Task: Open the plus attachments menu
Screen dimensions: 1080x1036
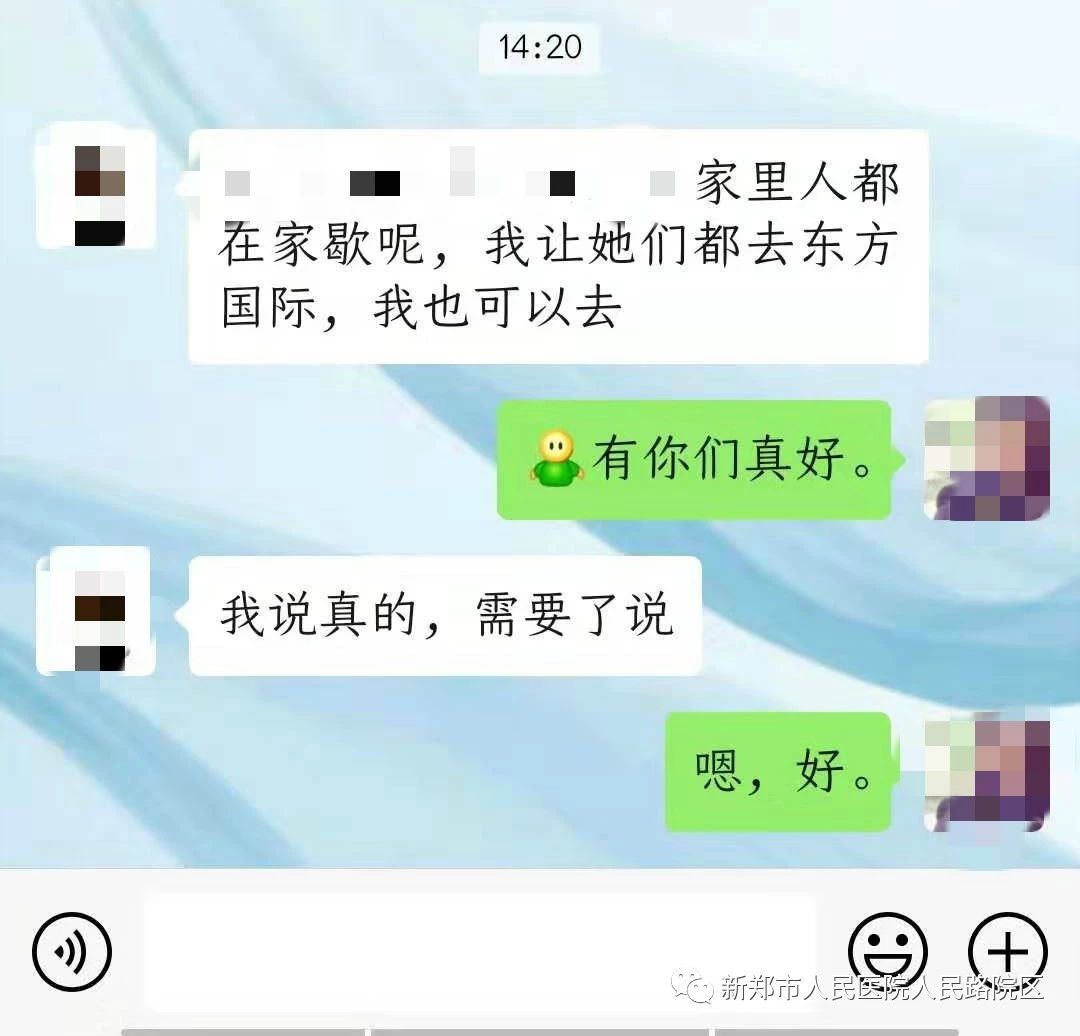Action: pyautogui.click(x=1007, y=951)
